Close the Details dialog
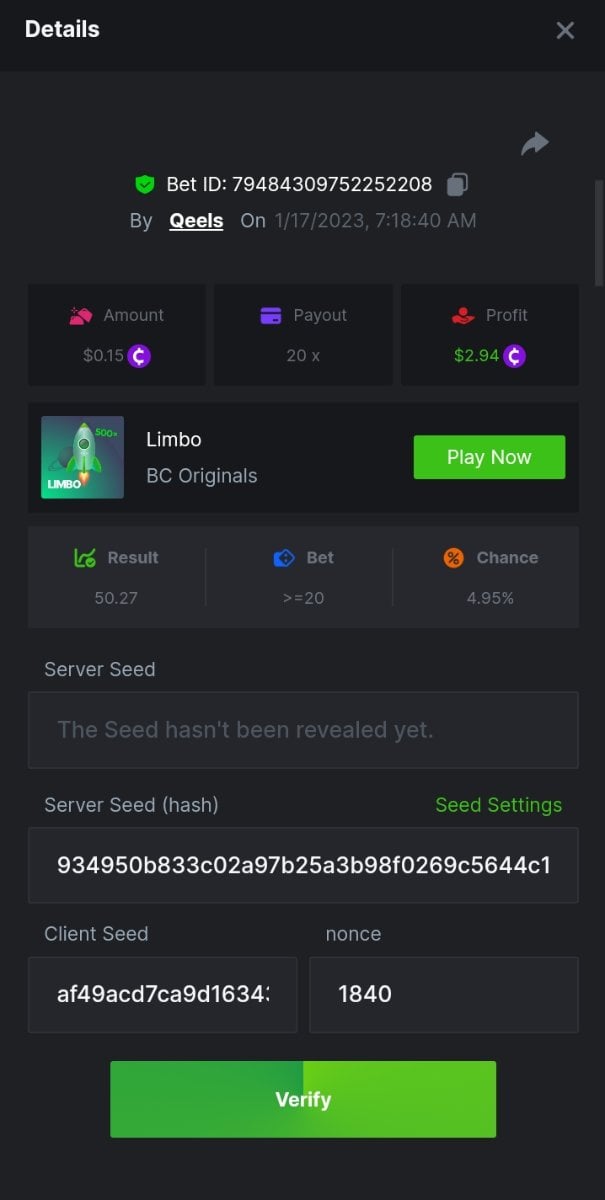The width and height of the screenshot is (605, 1200). coord(565,31)
